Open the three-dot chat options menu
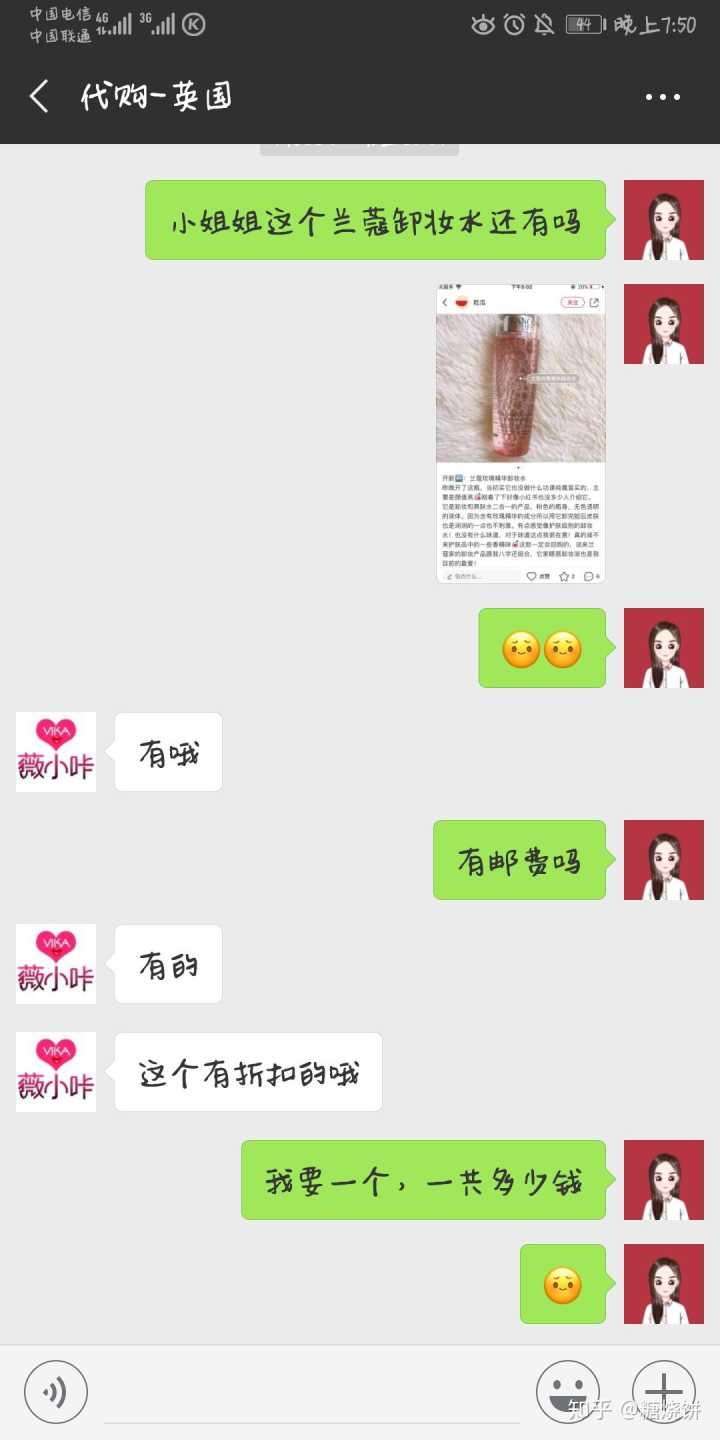 [662, 97]
